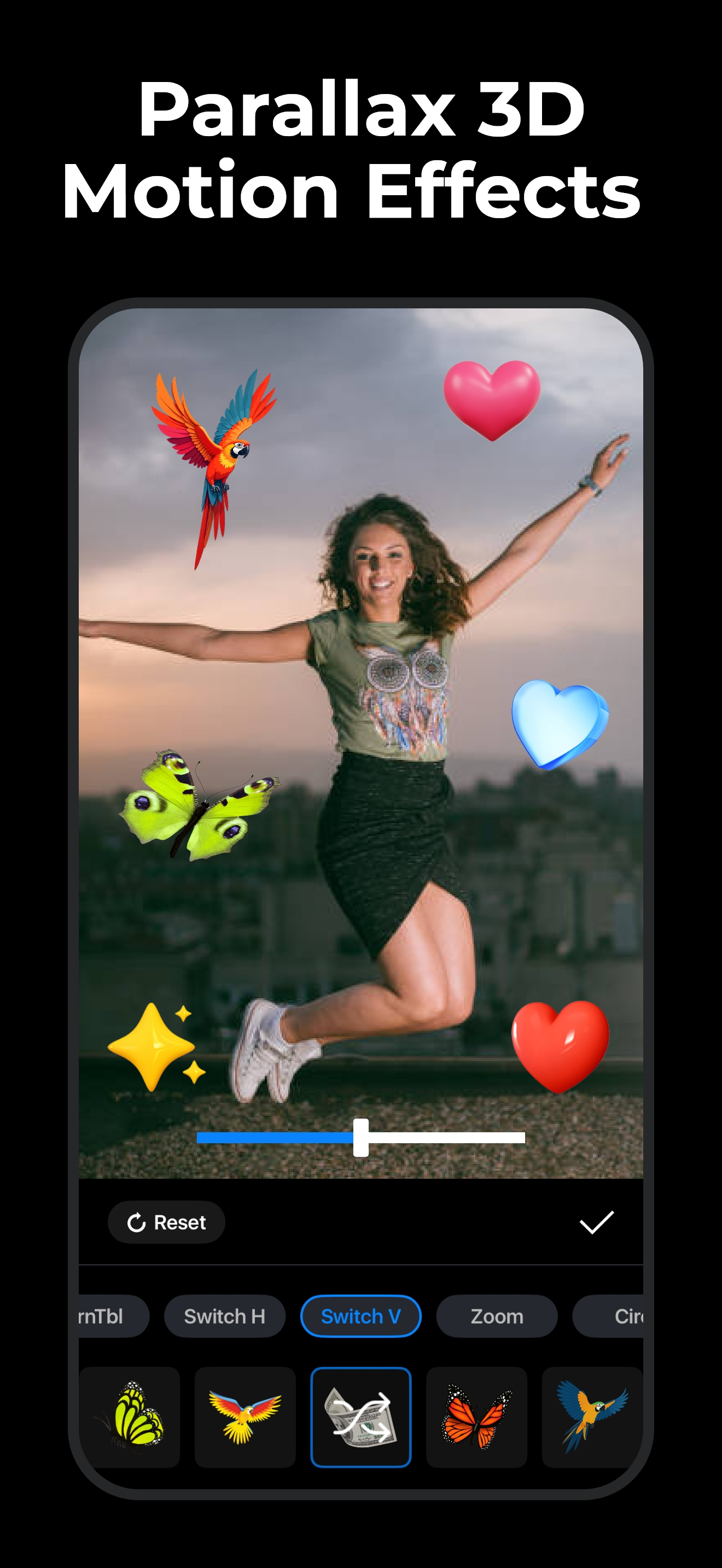Select the flying money motion effect thumbnail
This screenshot has width=722, height=1568.
tap(360, 1418)
